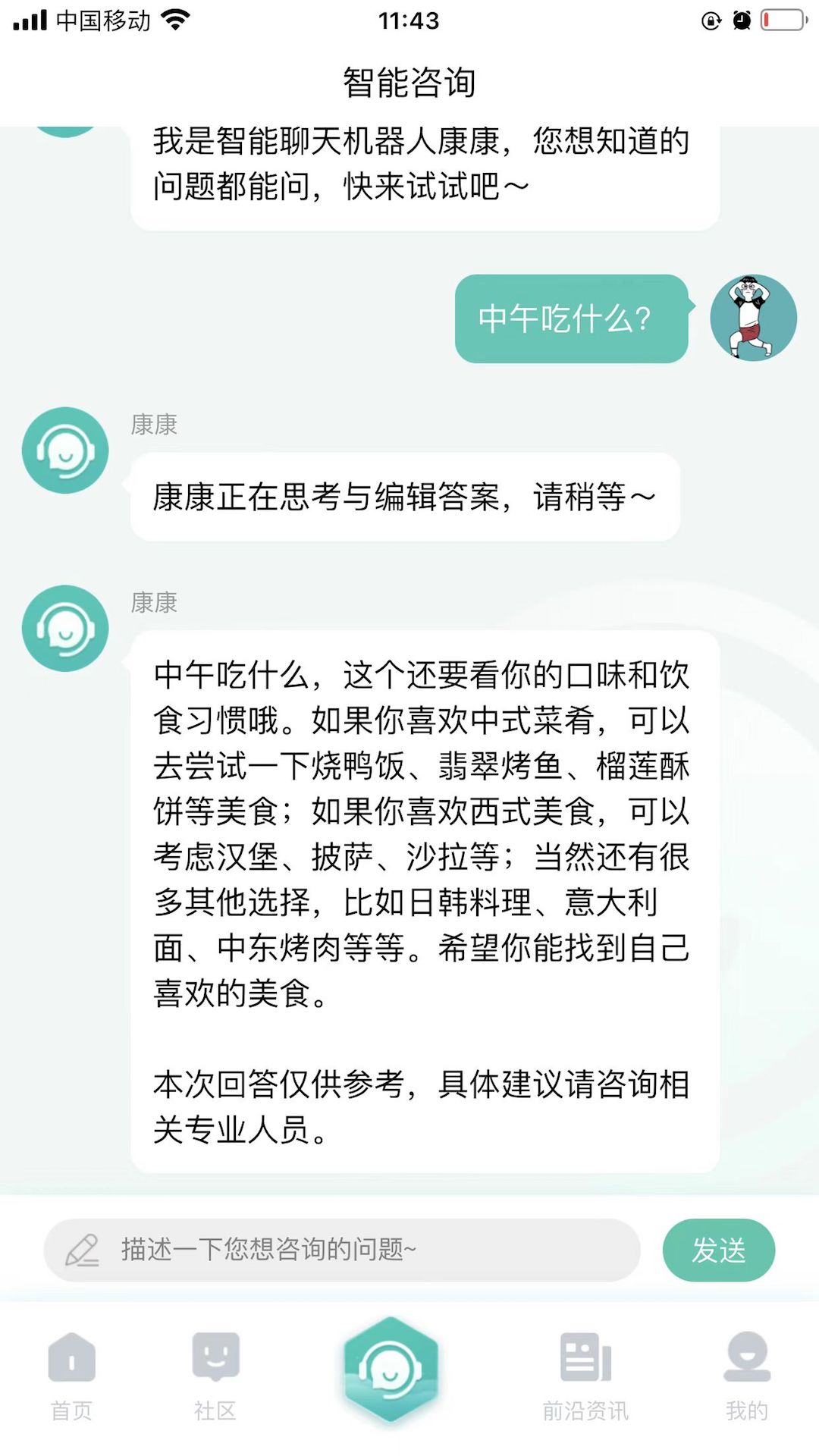
Task: Send the message with 发送 button
Action: pyautogui.click(x=718, y=1250)
